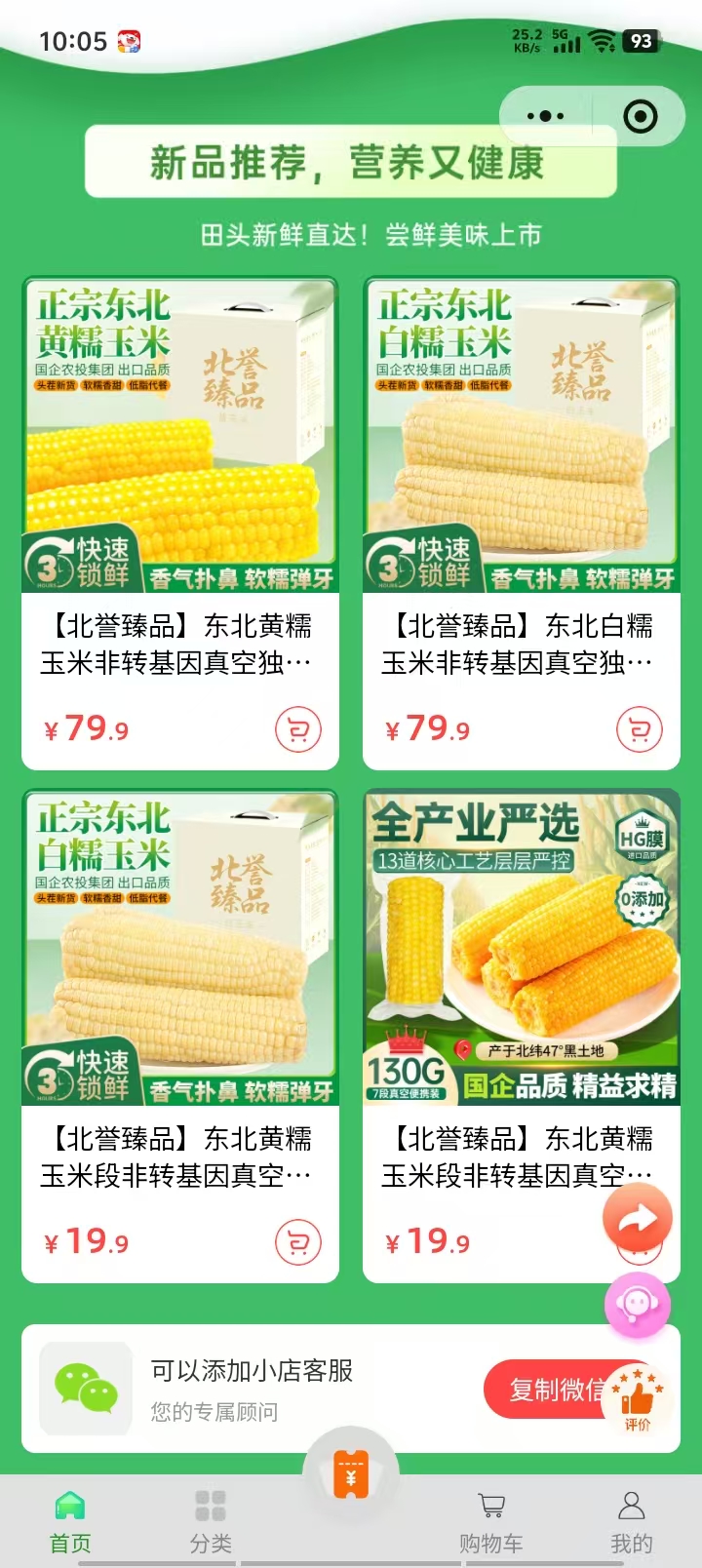Share this shop via the floating arrow

click(x=638, y=1219)
